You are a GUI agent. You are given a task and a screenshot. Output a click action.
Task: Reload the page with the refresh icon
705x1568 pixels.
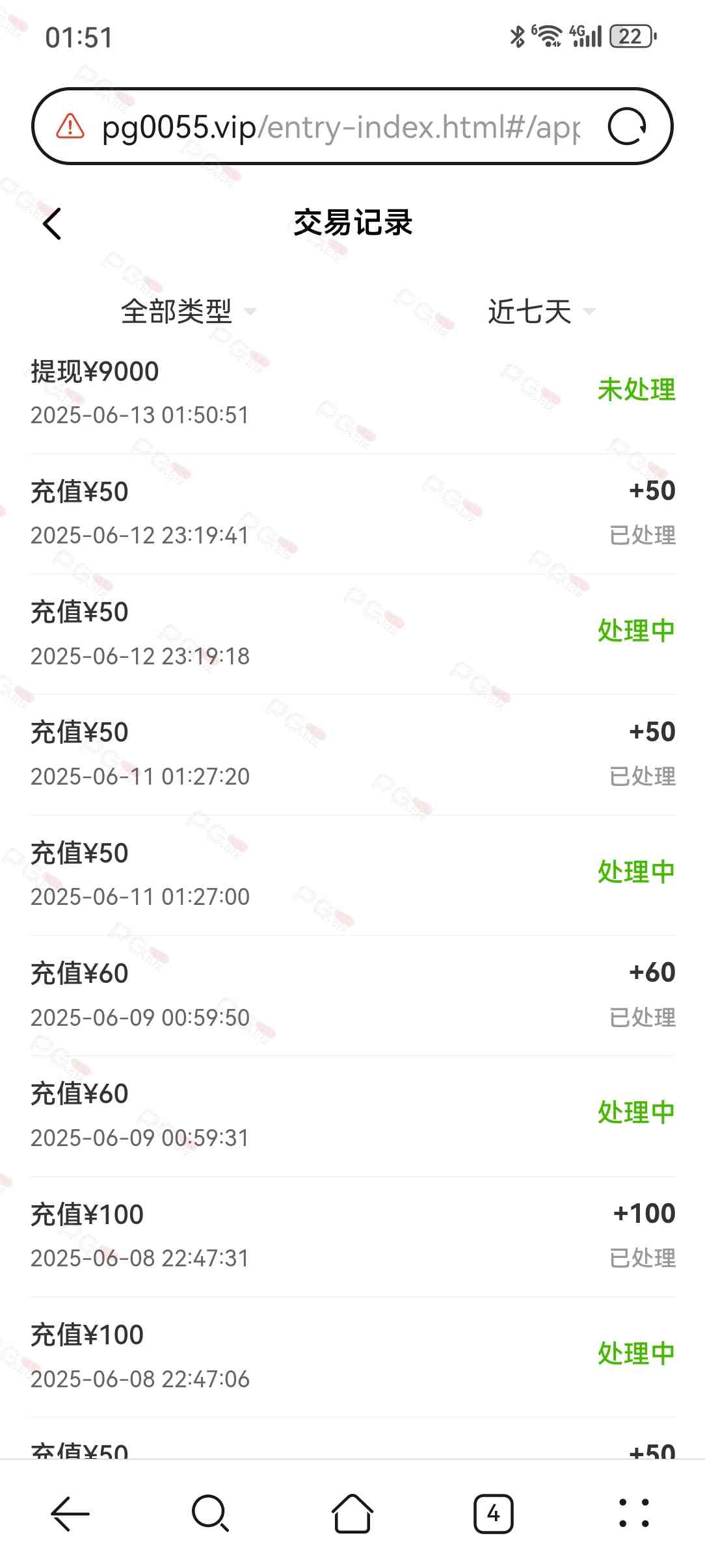[x=627, y=126]
